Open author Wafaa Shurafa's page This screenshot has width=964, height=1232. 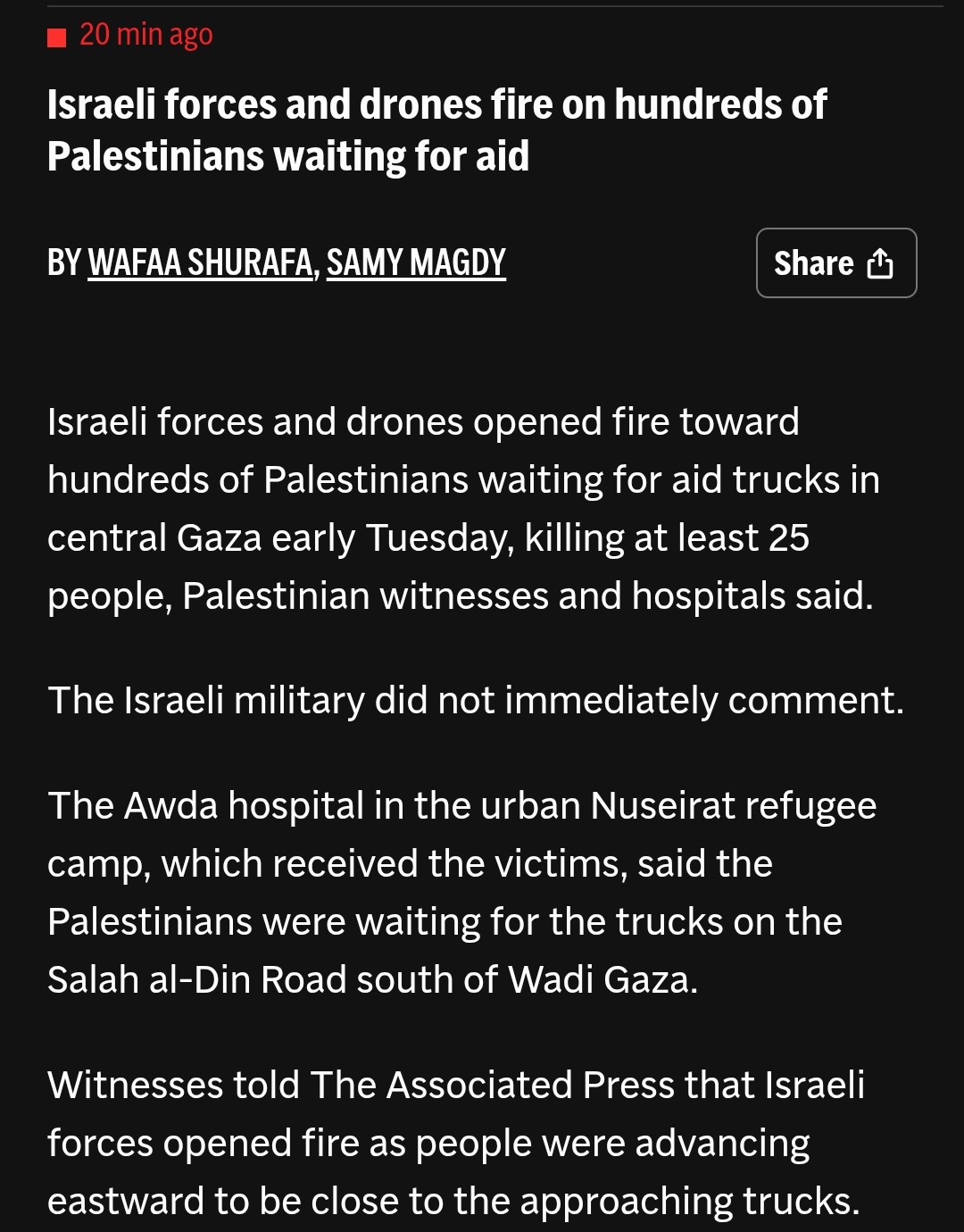(x=200, y=262)
